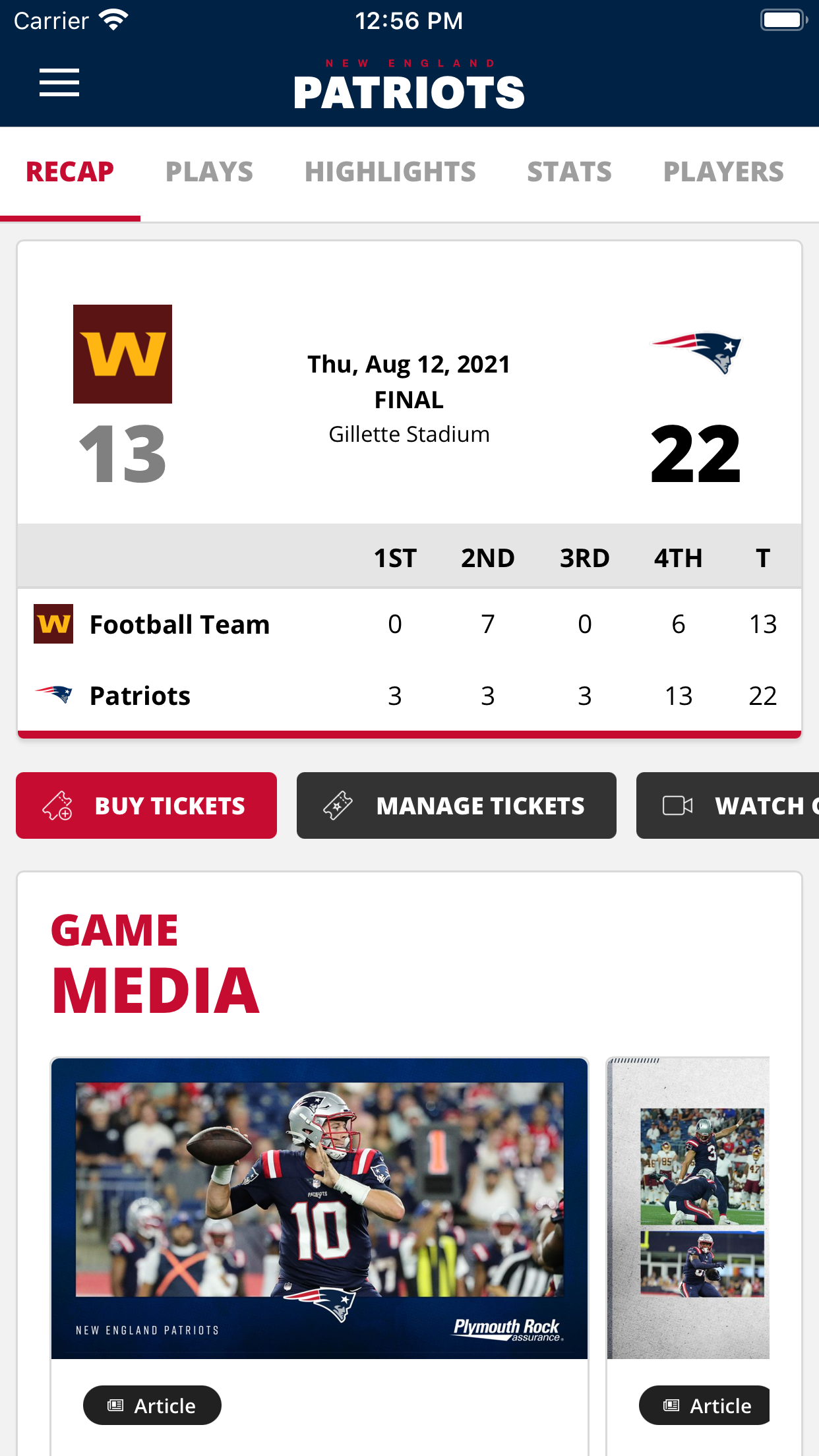Open the hamburger menu
819x1456 pixels.
pyautogui.click(x=59, y=82)
